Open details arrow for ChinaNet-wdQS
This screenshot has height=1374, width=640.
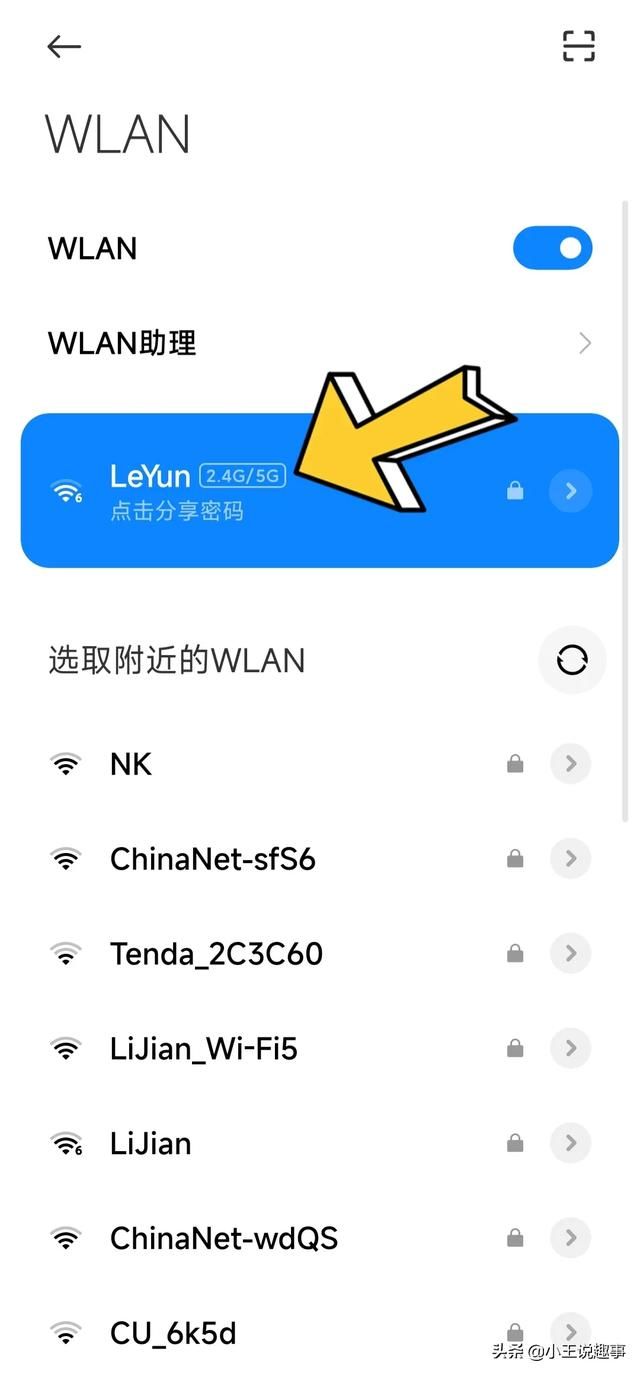coord(571,1239)
